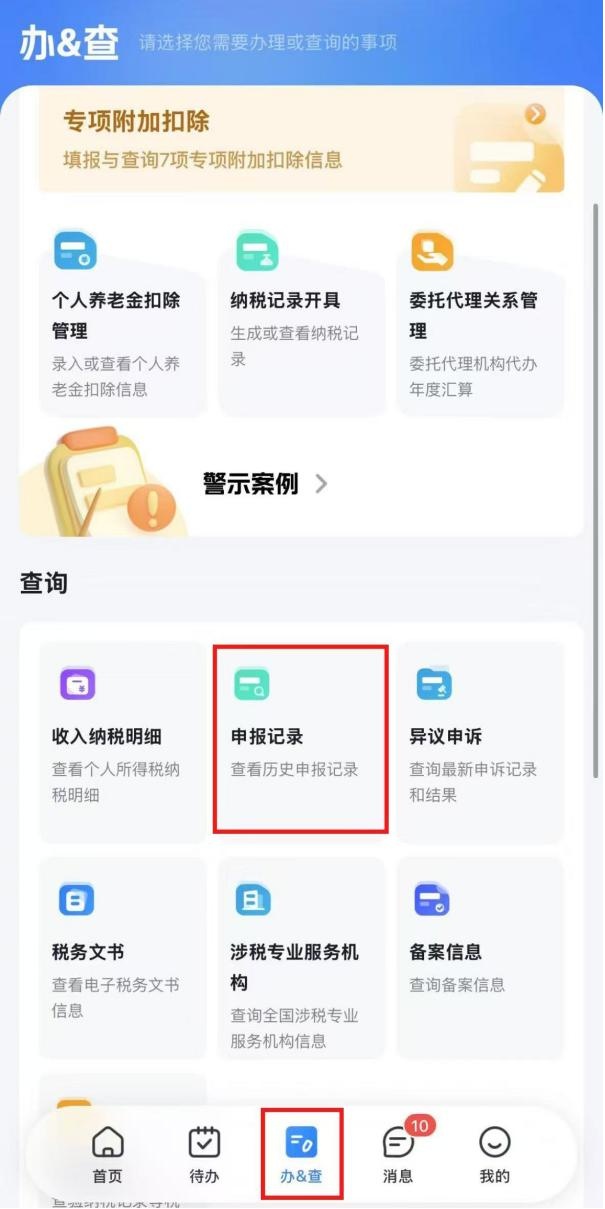Open 涉税专业服务机构 query

coord(300,957)
